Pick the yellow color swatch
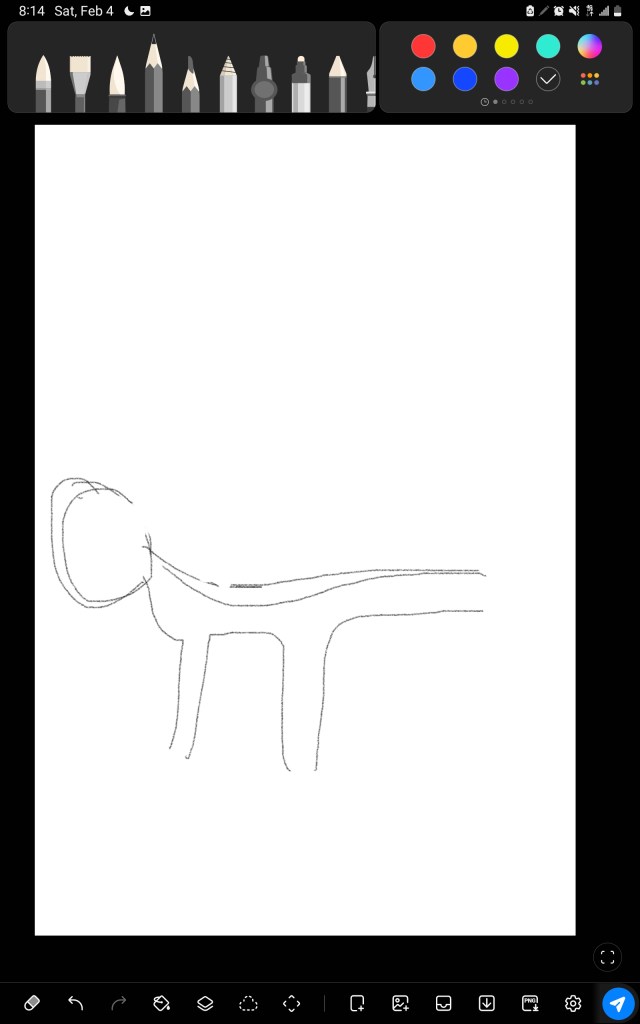 [506, 46]
